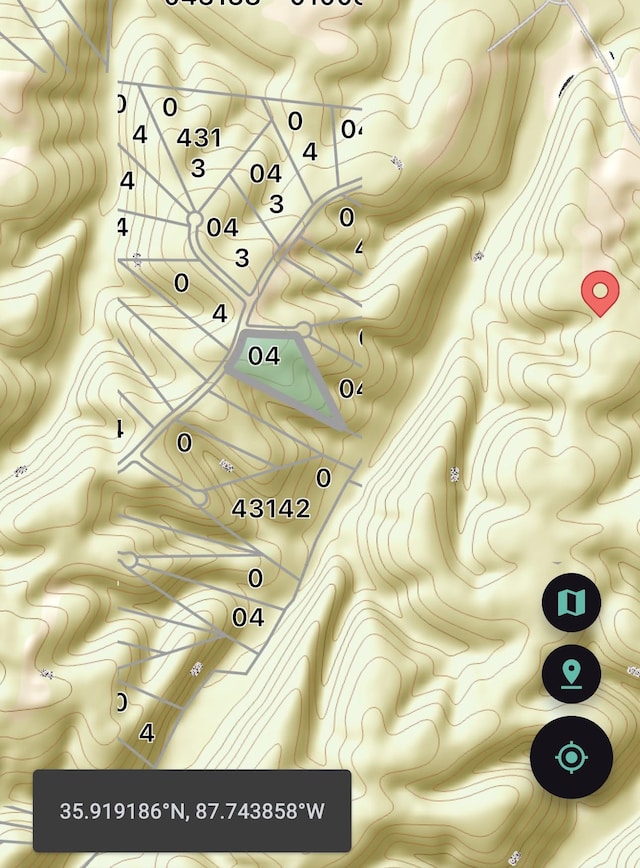Viewport: 640px width, 868px height.
Task: Open the map layers button
Action: pyautogui.click(x=571, y=603)
